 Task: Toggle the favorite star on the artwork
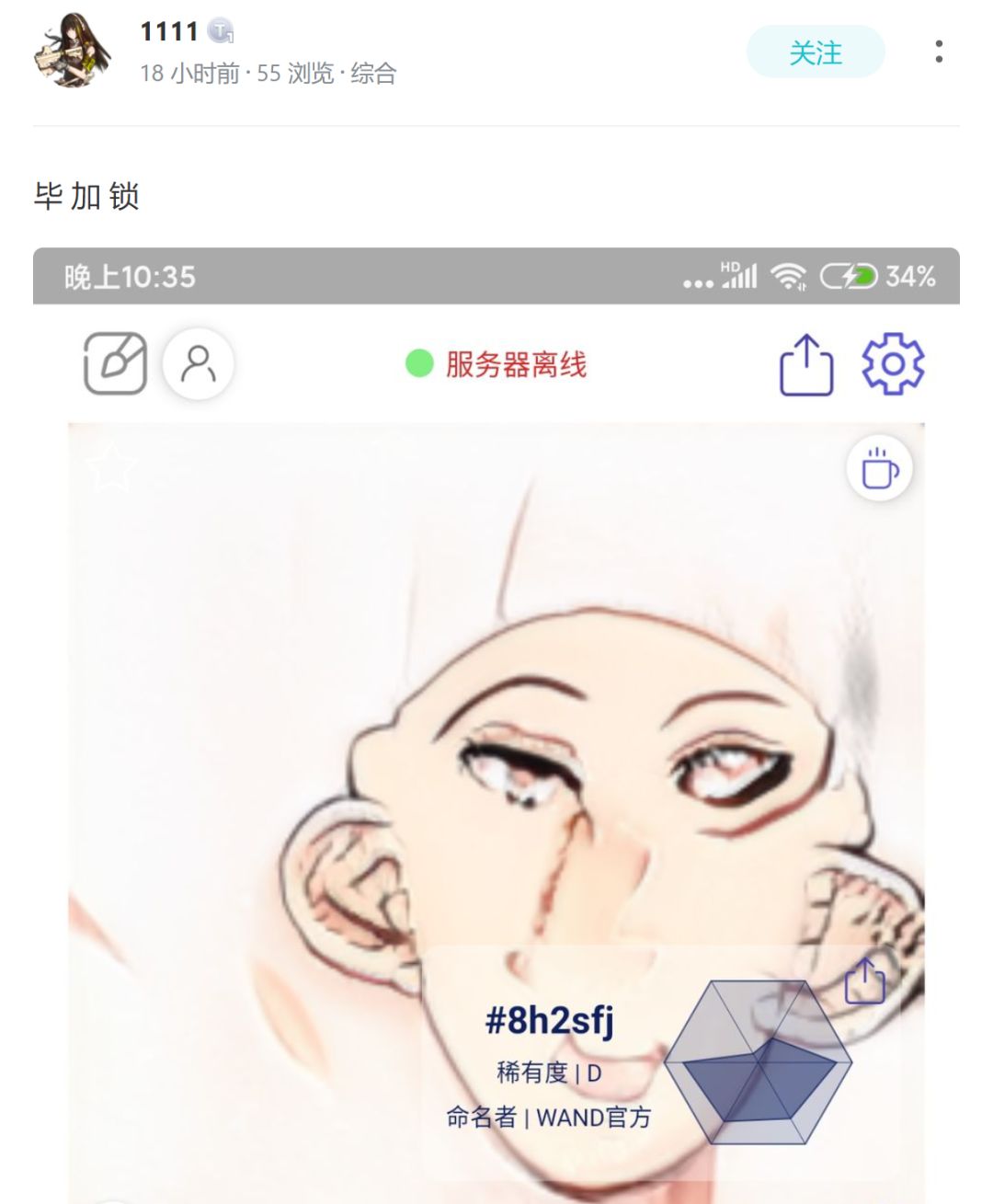pyautogui.click(x=110, y=464)
